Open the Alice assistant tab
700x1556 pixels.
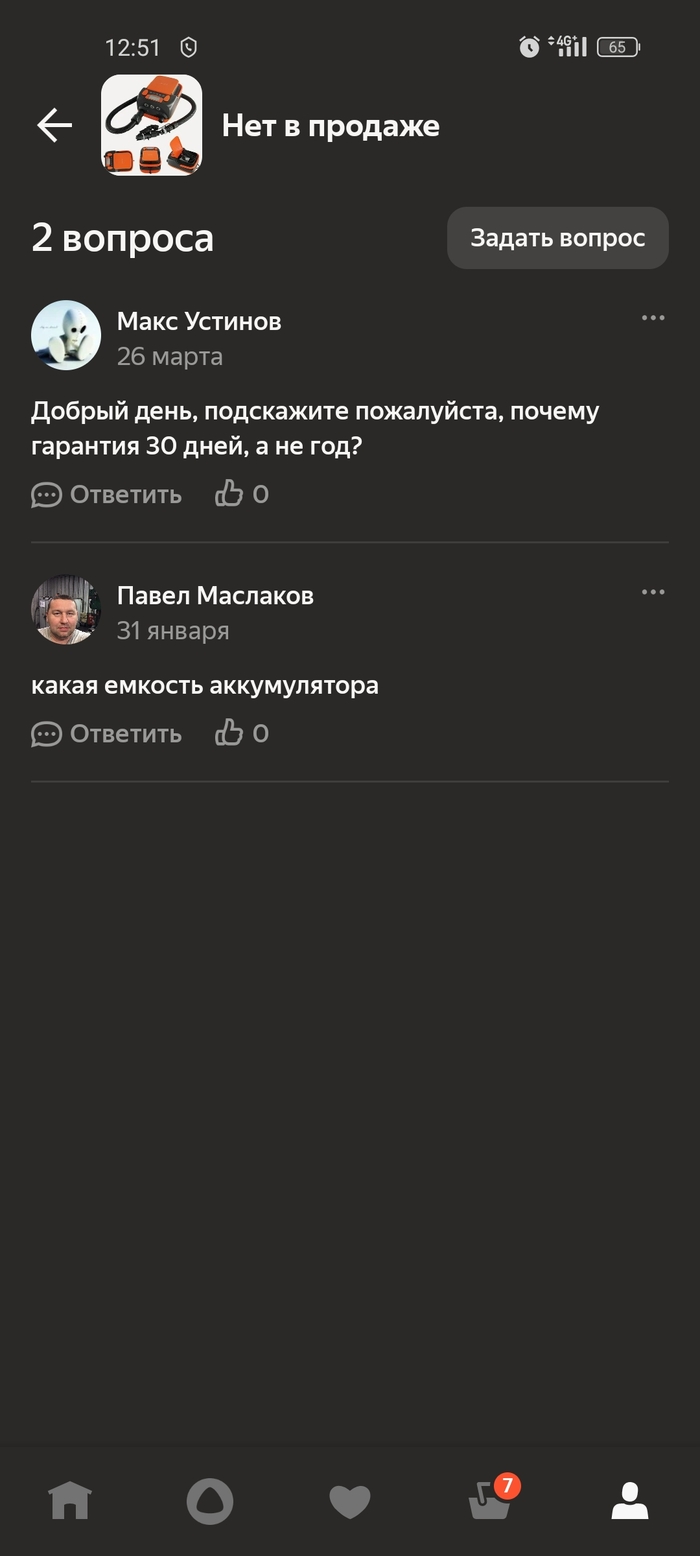tap(210, 1501)
